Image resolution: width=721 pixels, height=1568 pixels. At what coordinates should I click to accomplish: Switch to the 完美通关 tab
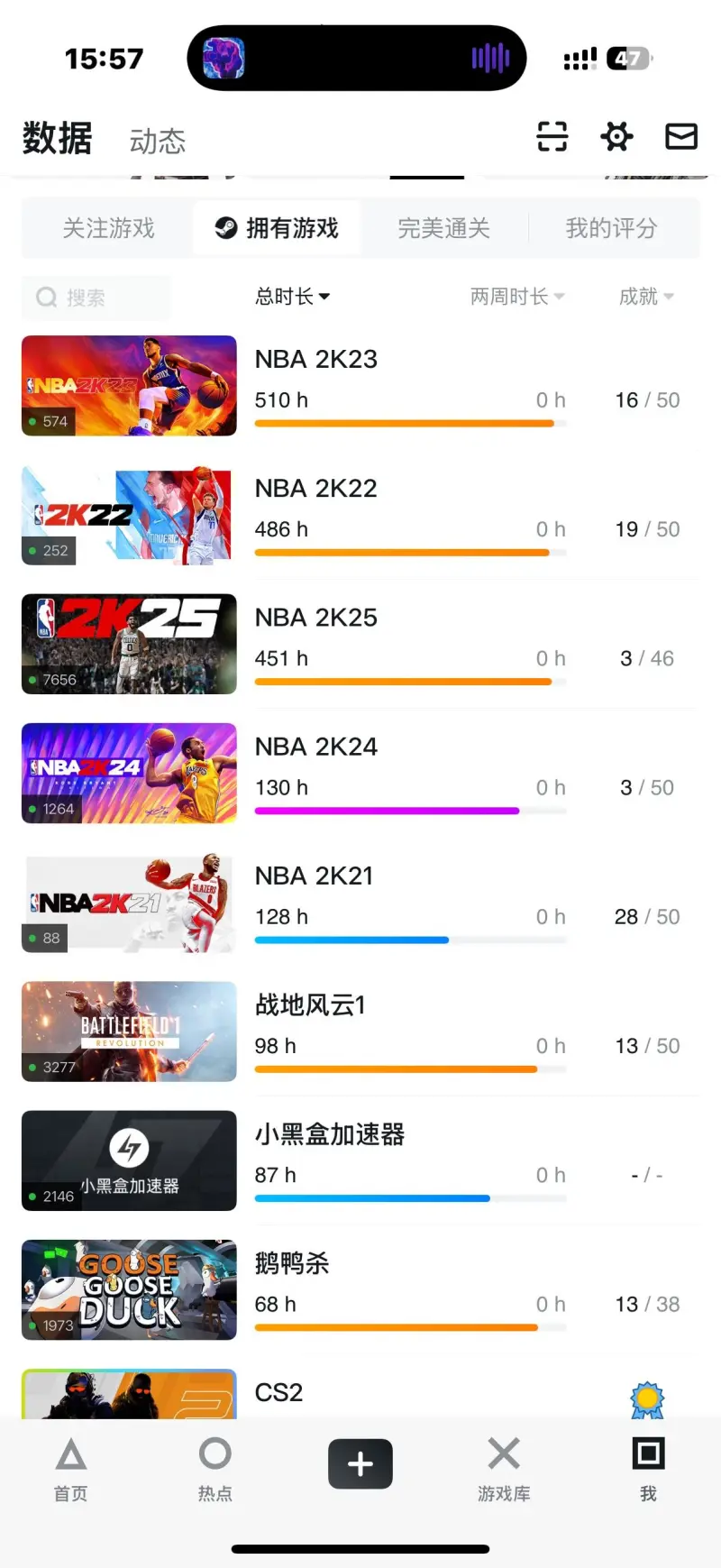click(443, 228)
